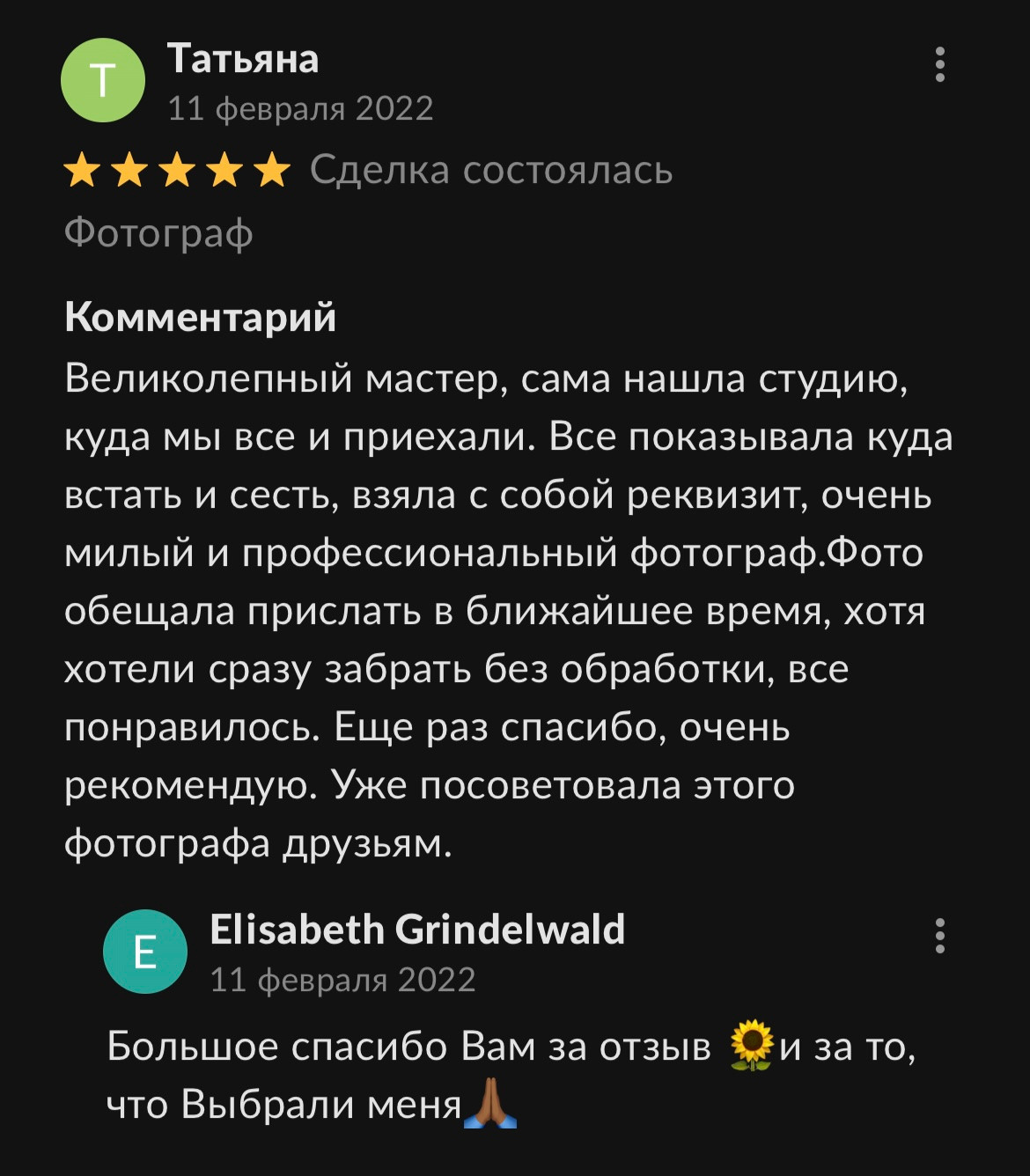Click the second rating star
This screenshot has height=1176, width=1030.
pos(131,170)
